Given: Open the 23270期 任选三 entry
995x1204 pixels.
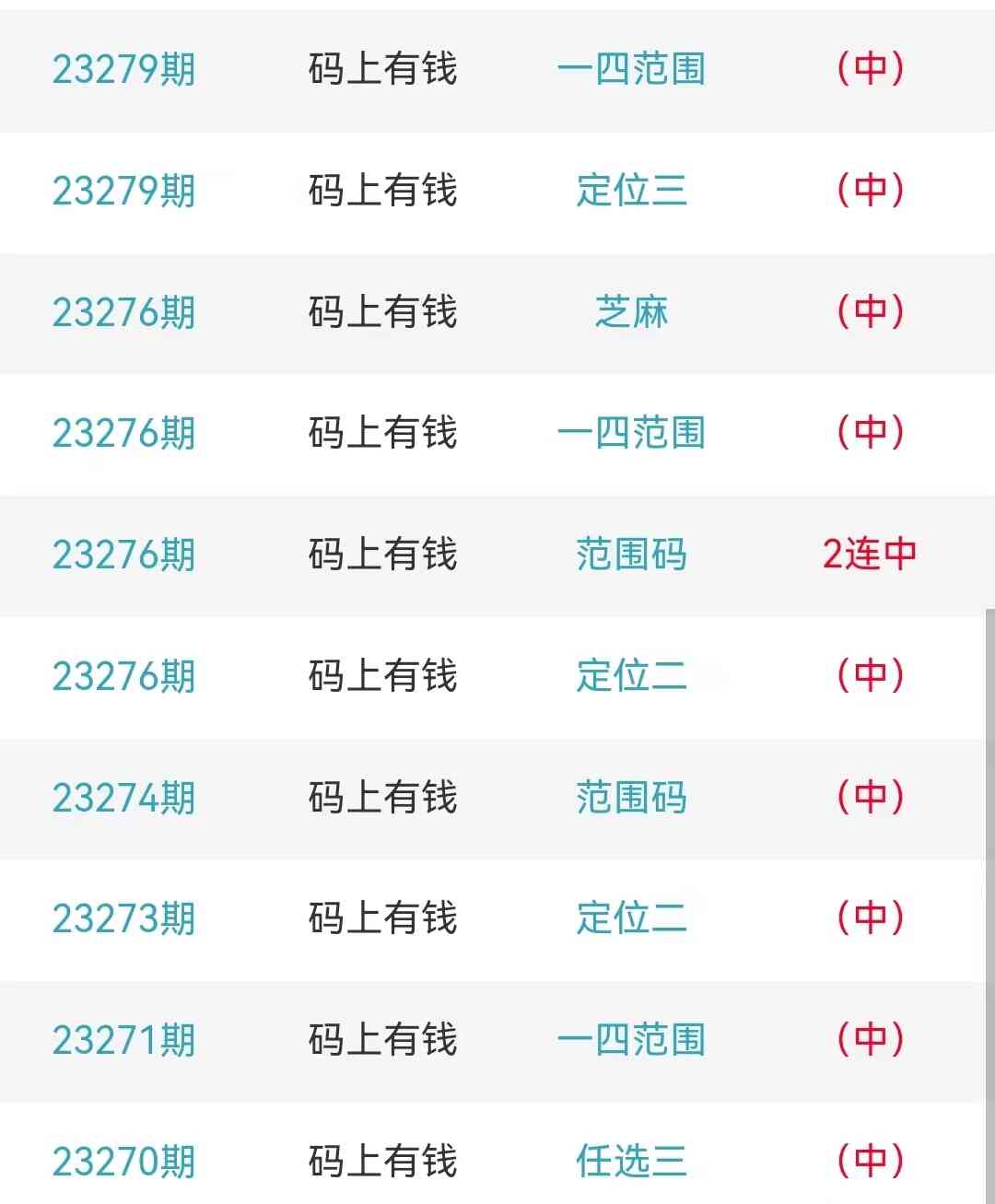Looking at the screenshot, I should [x=631, y=1162].
